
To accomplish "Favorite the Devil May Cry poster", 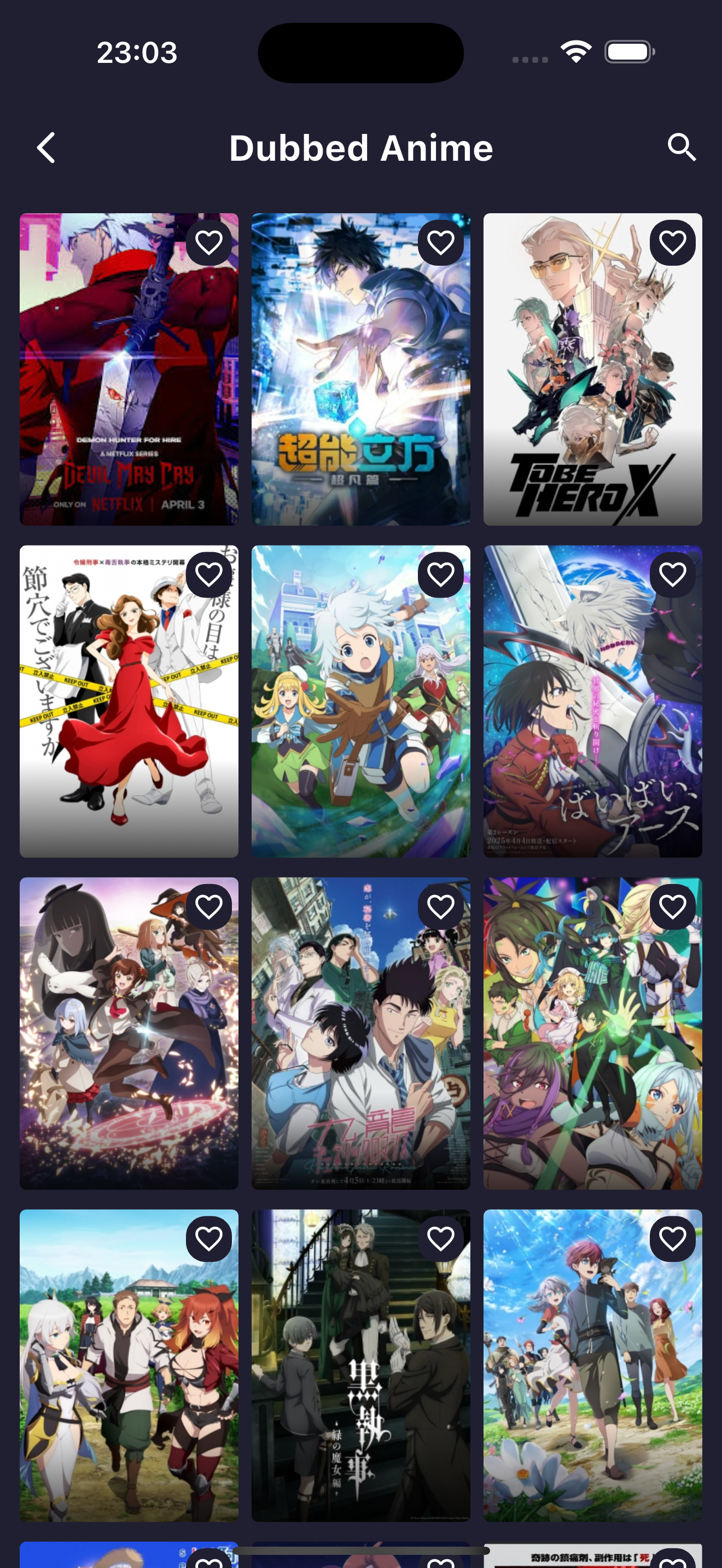I will click(x=209, y=243).
